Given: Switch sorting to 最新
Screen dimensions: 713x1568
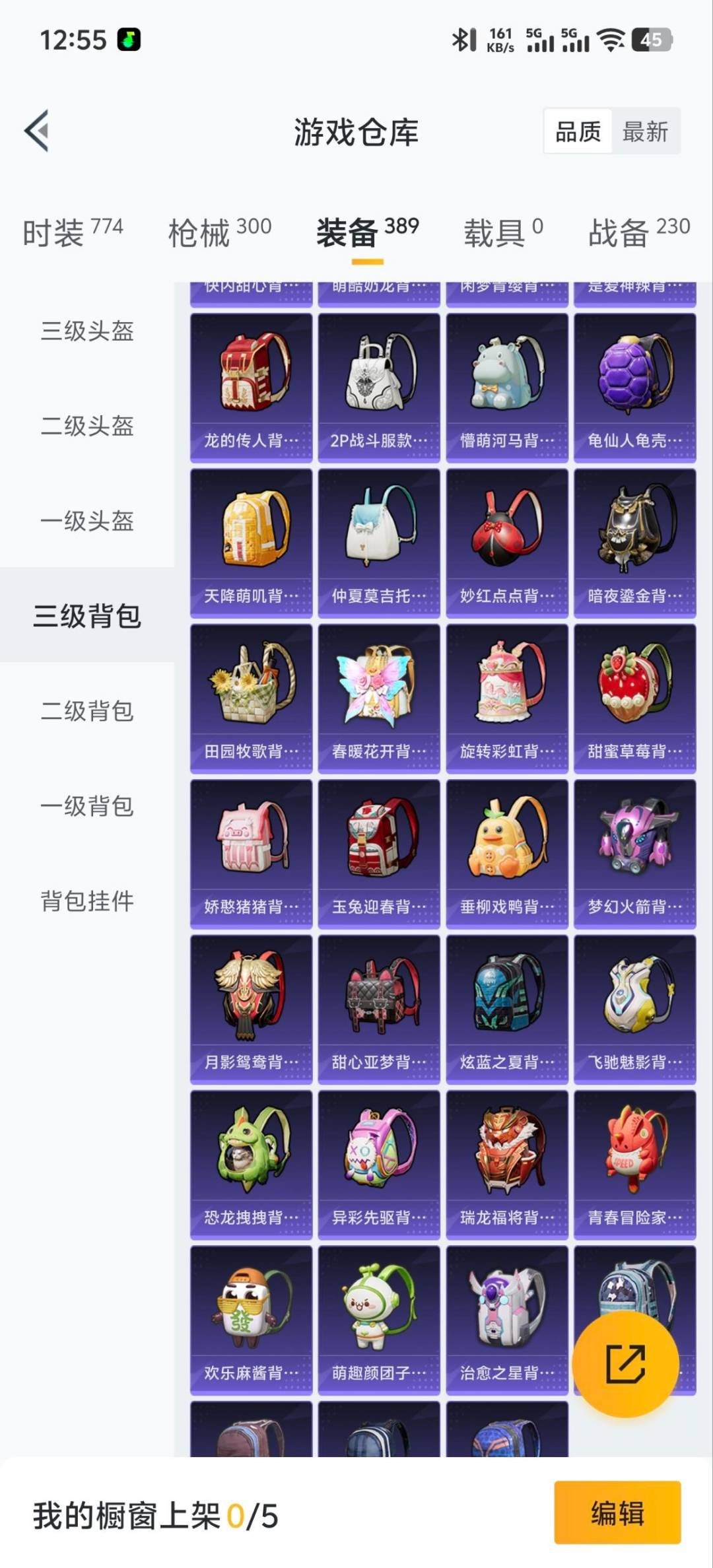Looking at the screenshot, I should coord(644,132).
